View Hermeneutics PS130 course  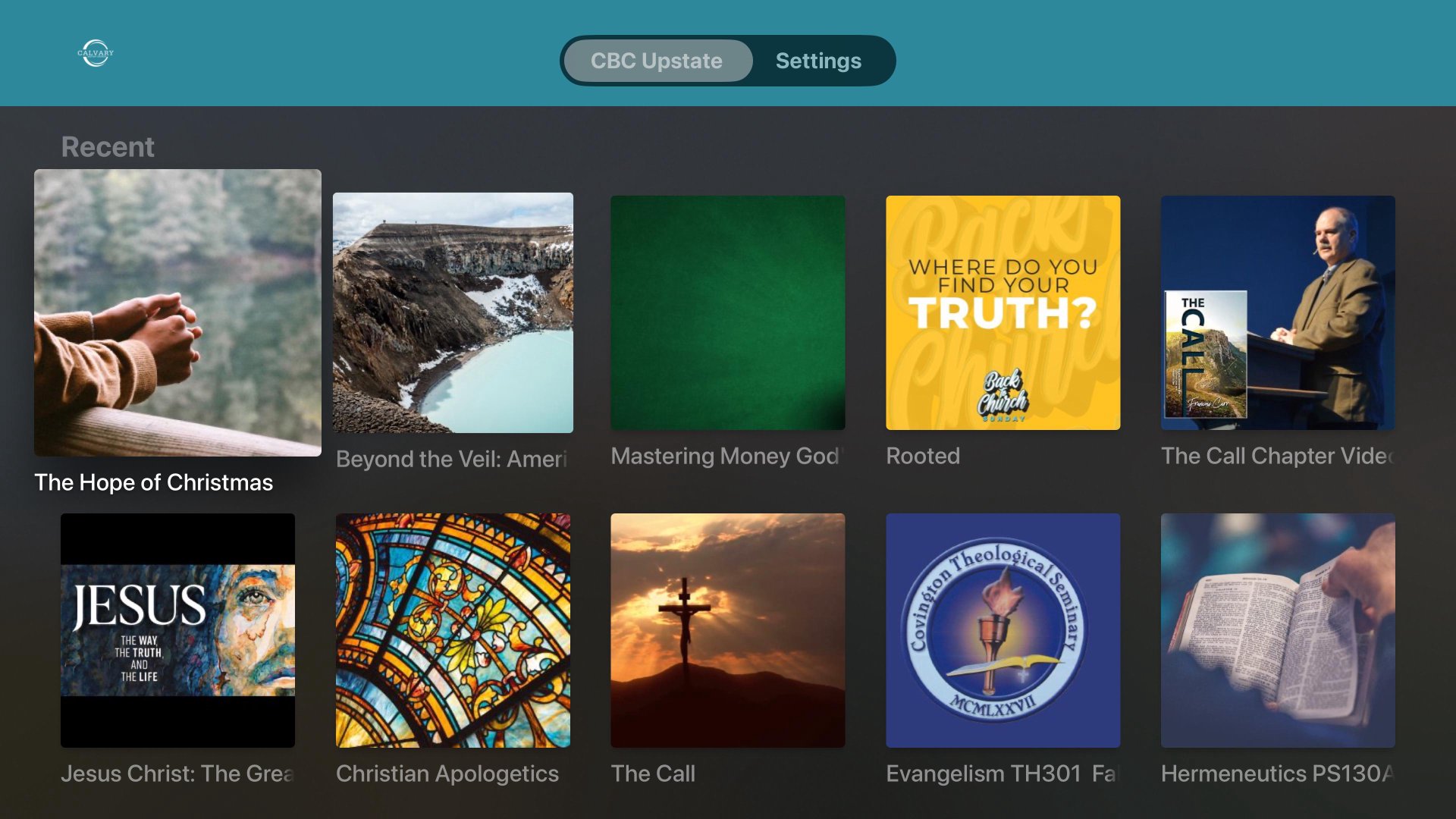click(1277, 630)
